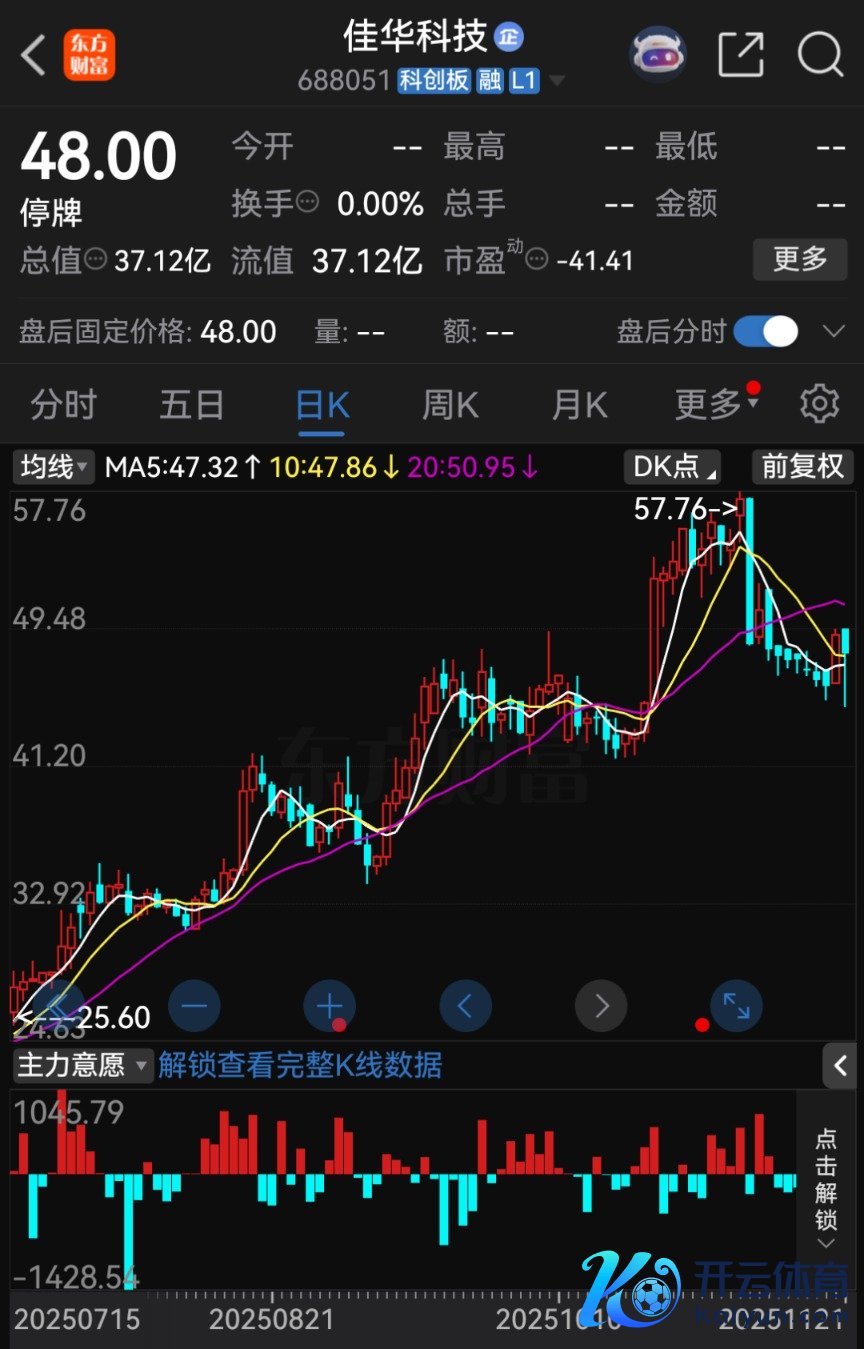Toggle the 盘后分时 switch off
864x1349 pixels.
766,332
